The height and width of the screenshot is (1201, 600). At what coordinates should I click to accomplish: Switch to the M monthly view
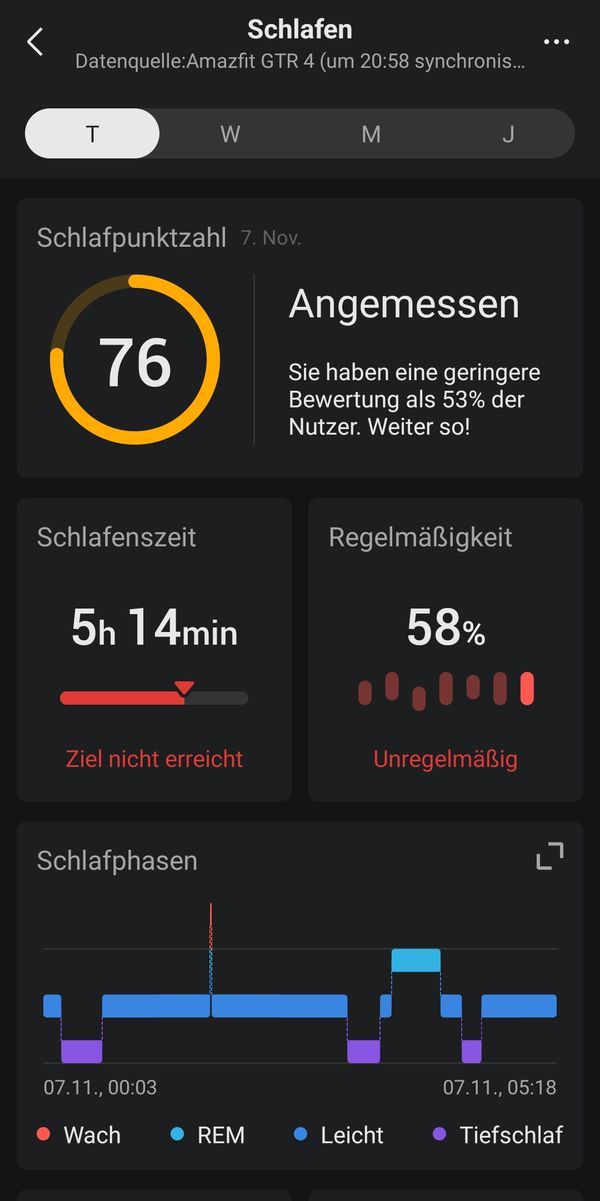pyautogui.click(x=371, y=134)
